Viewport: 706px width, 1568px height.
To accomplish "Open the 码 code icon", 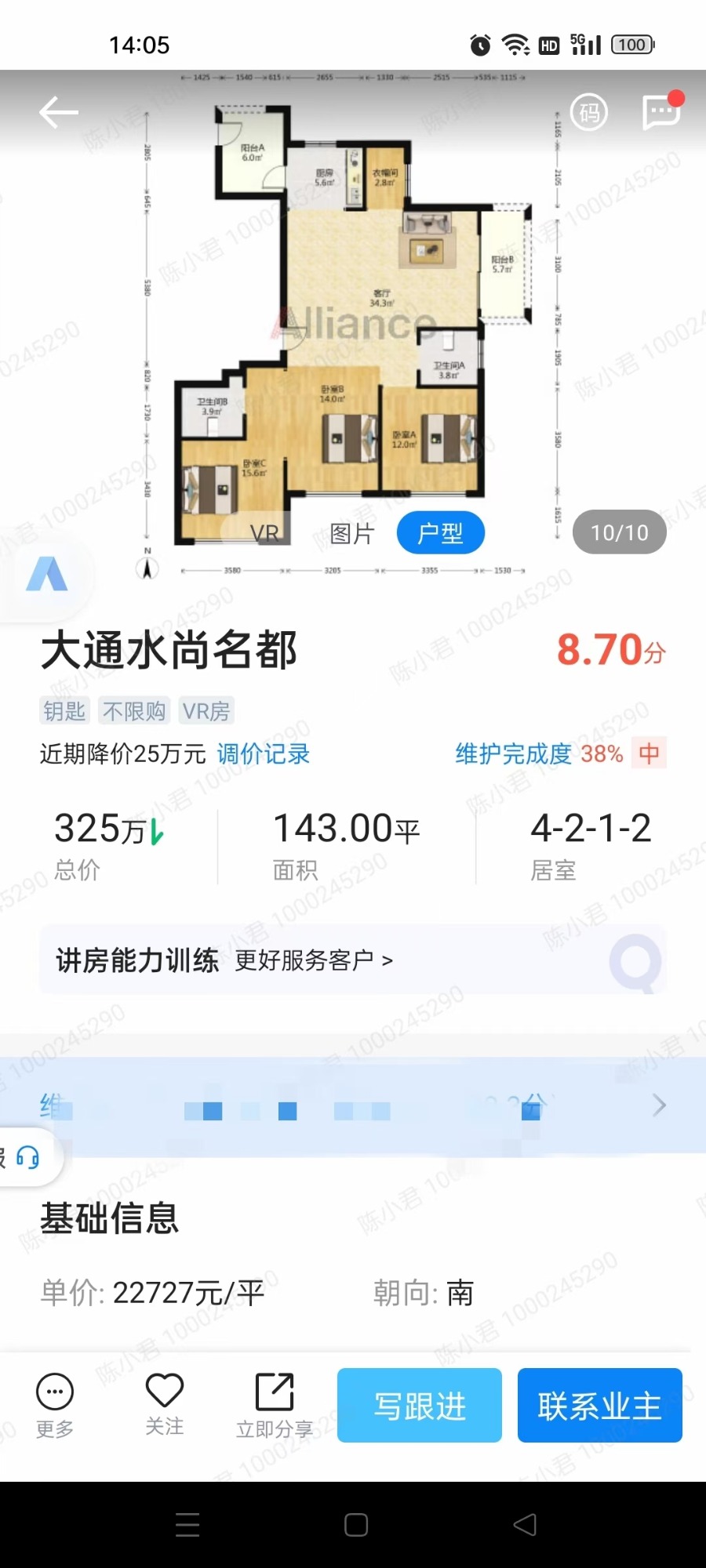I will coord(589,113).
